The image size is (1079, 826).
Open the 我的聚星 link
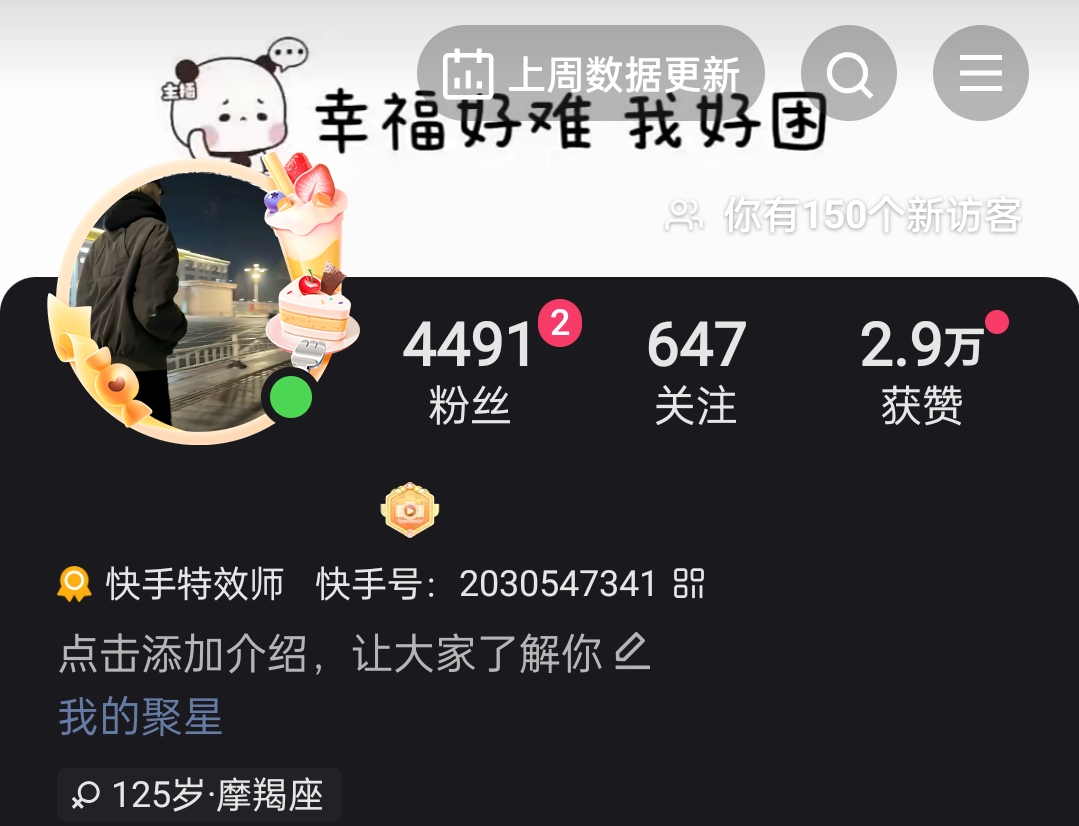coord(140,718)
